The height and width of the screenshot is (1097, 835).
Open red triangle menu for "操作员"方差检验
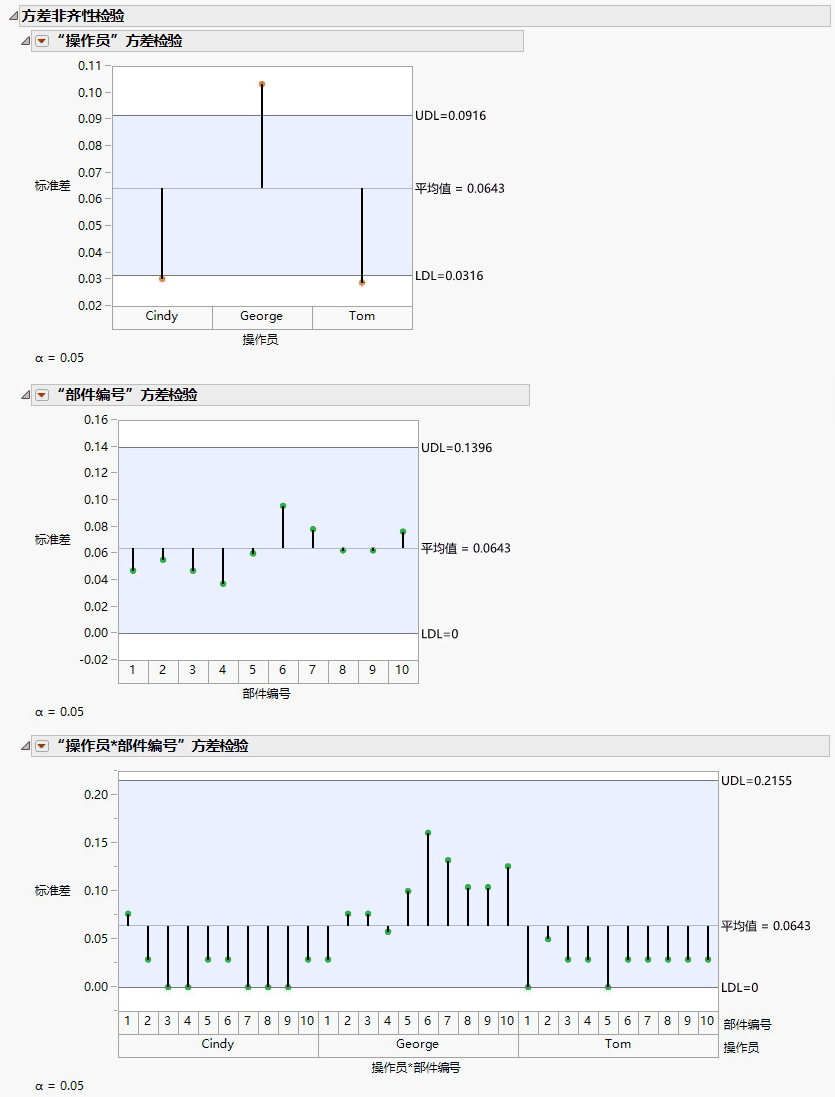[42, 41]
